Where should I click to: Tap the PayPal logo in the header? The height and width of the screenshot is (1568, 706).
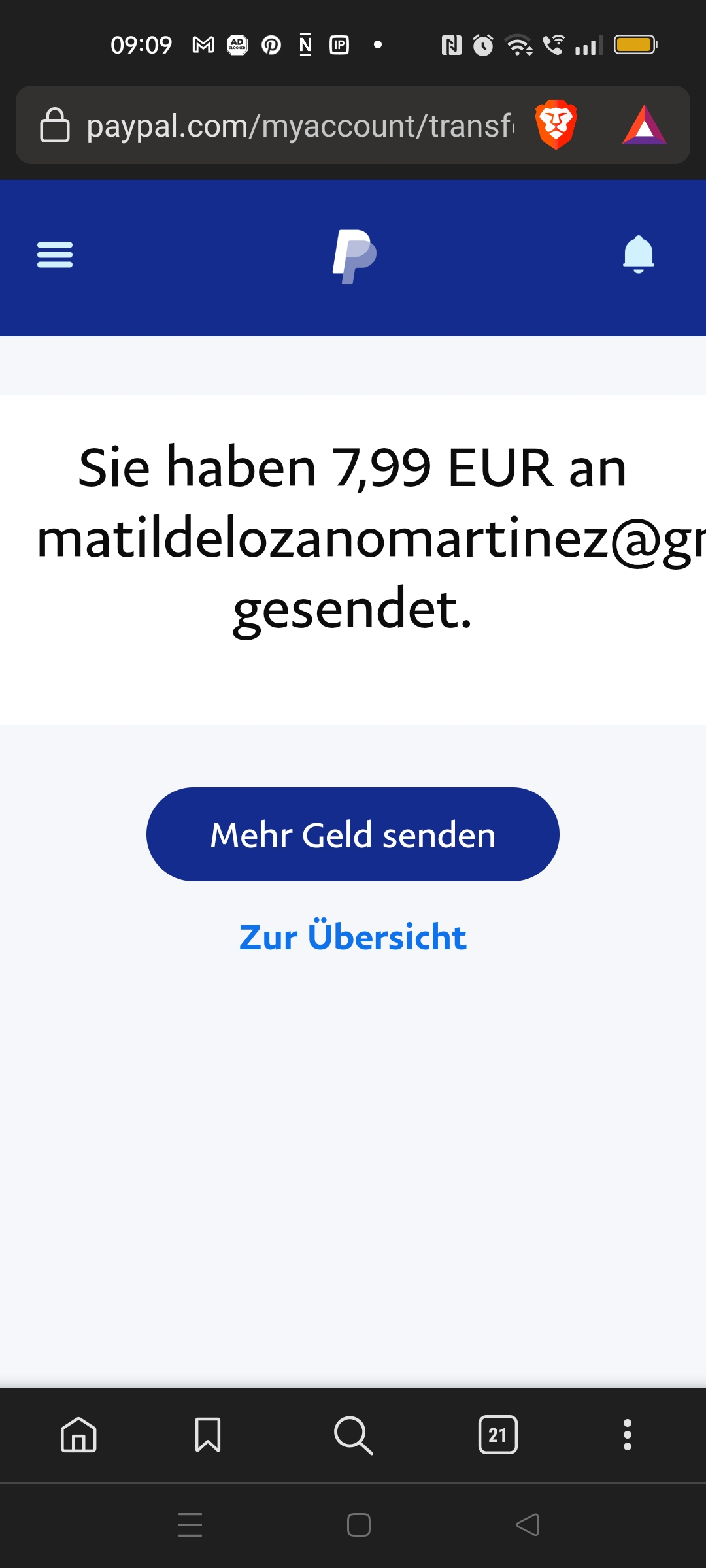pos(354,256)
